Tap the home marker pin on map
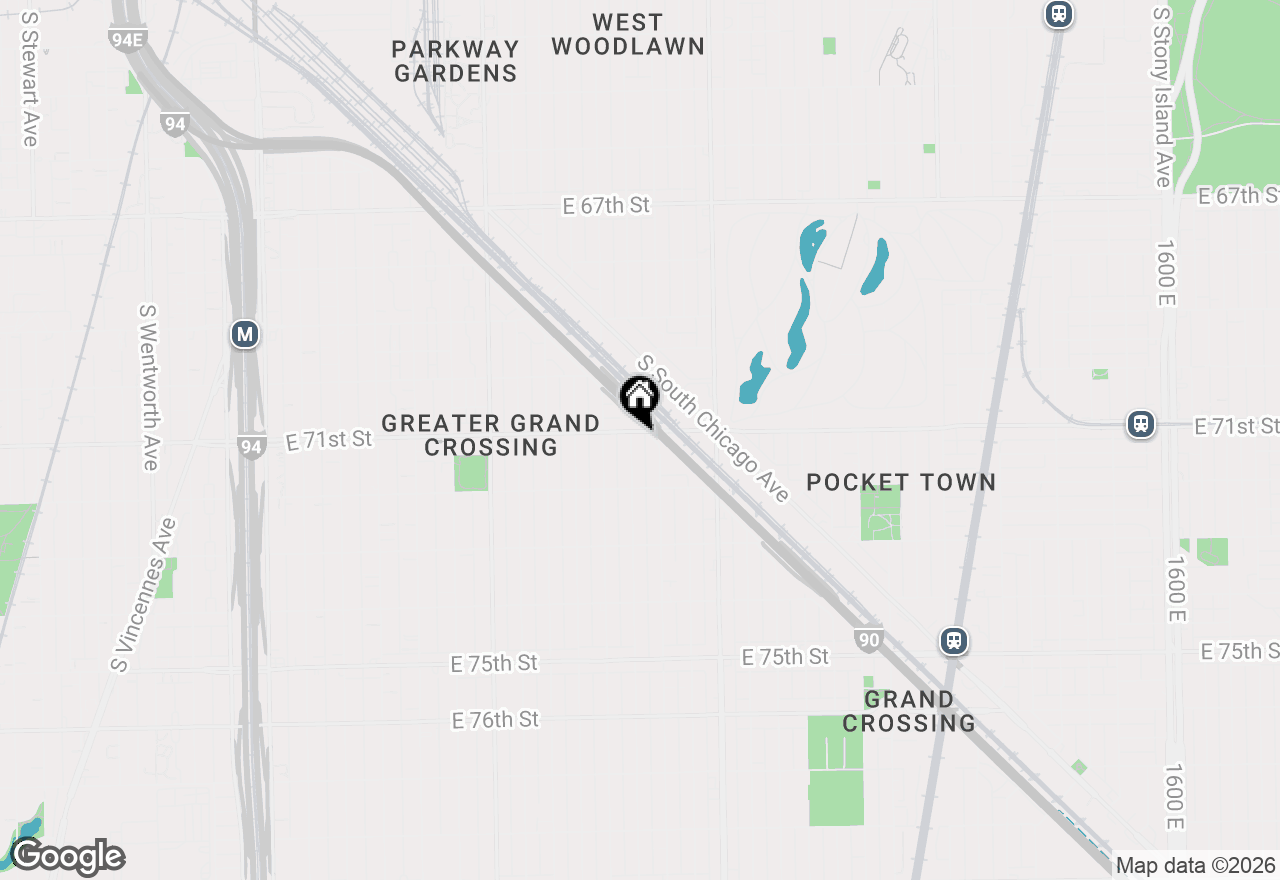Viewport: 1280px width, 880px height. coord(639,399)
